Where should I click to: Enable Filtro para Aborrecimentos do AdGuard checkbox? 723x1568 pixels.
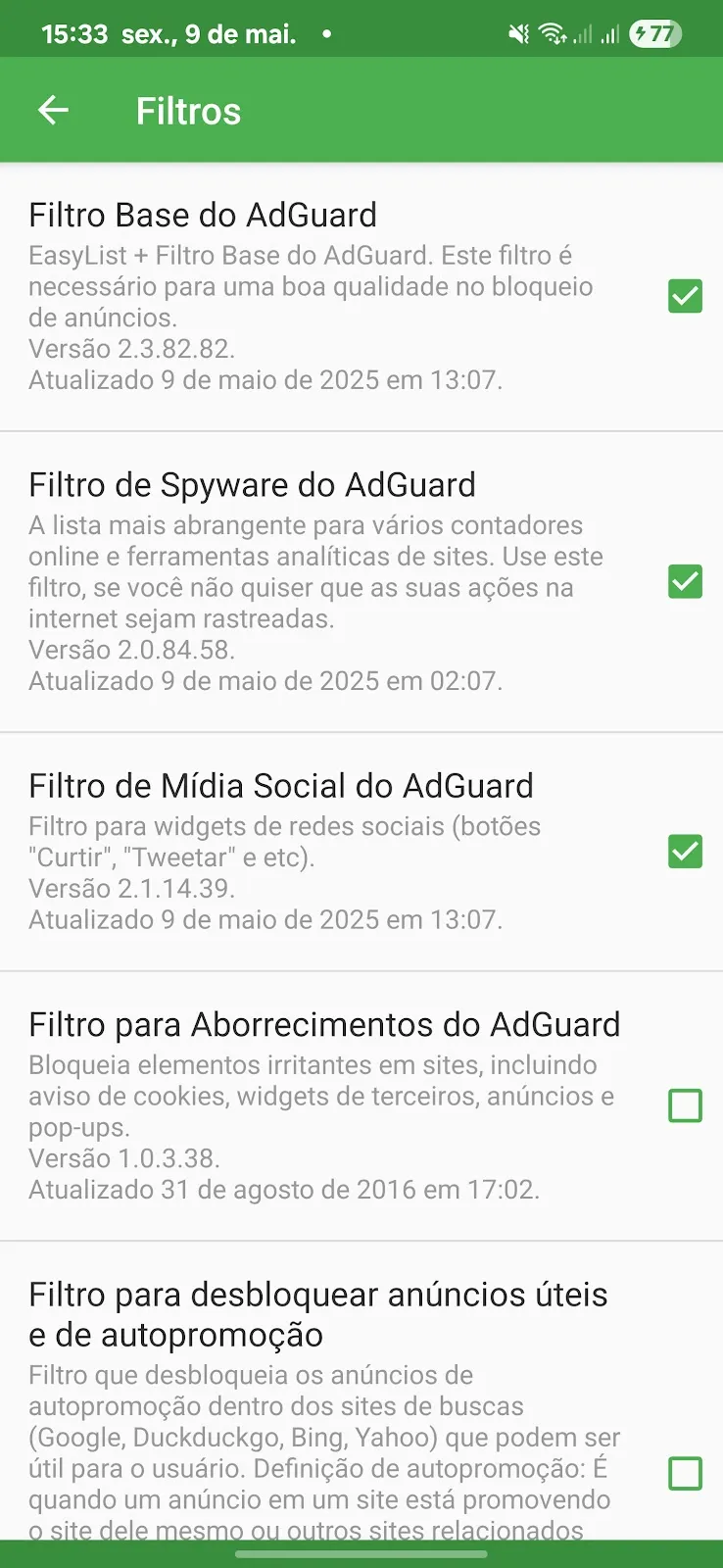coord(685,1105)
